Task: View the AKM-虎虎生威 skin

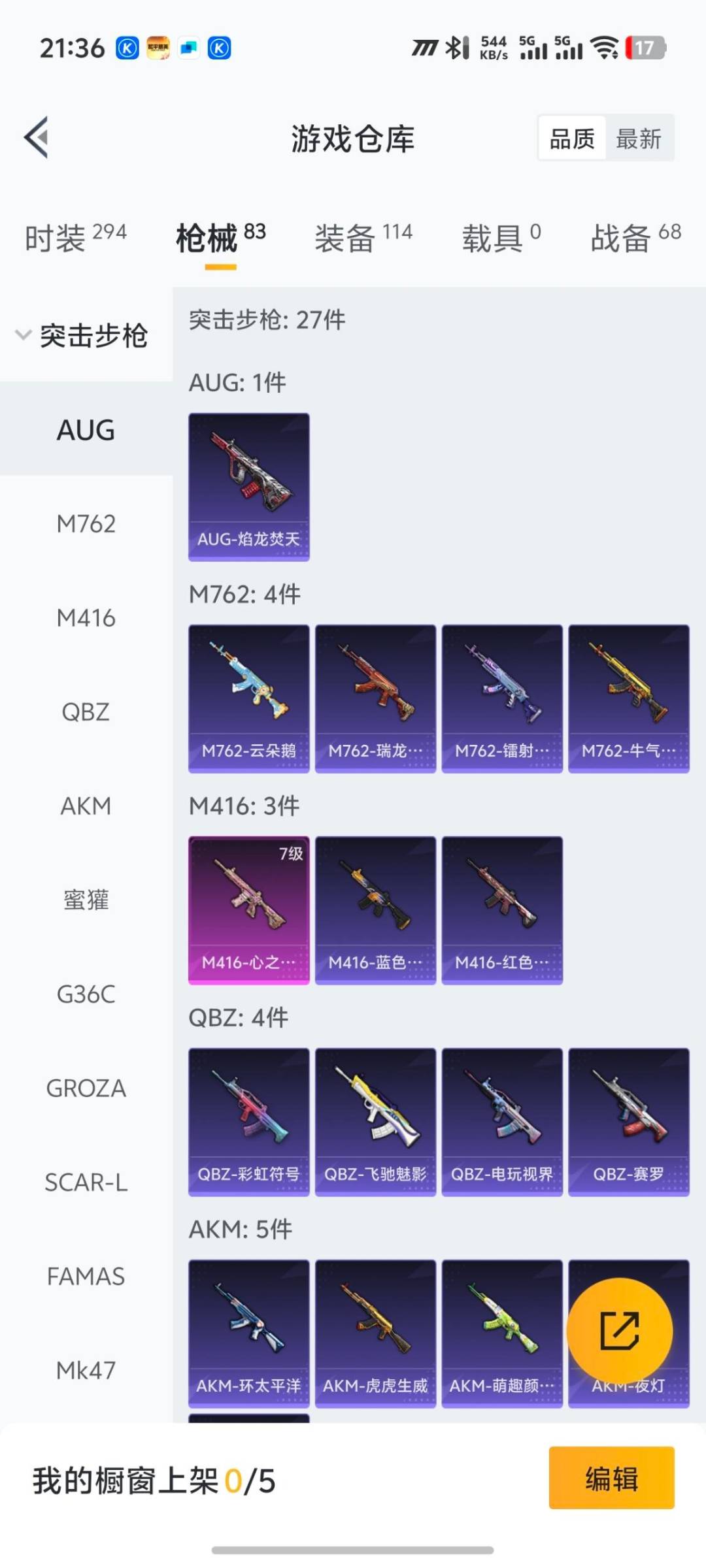Action: tap(375, 1333)
